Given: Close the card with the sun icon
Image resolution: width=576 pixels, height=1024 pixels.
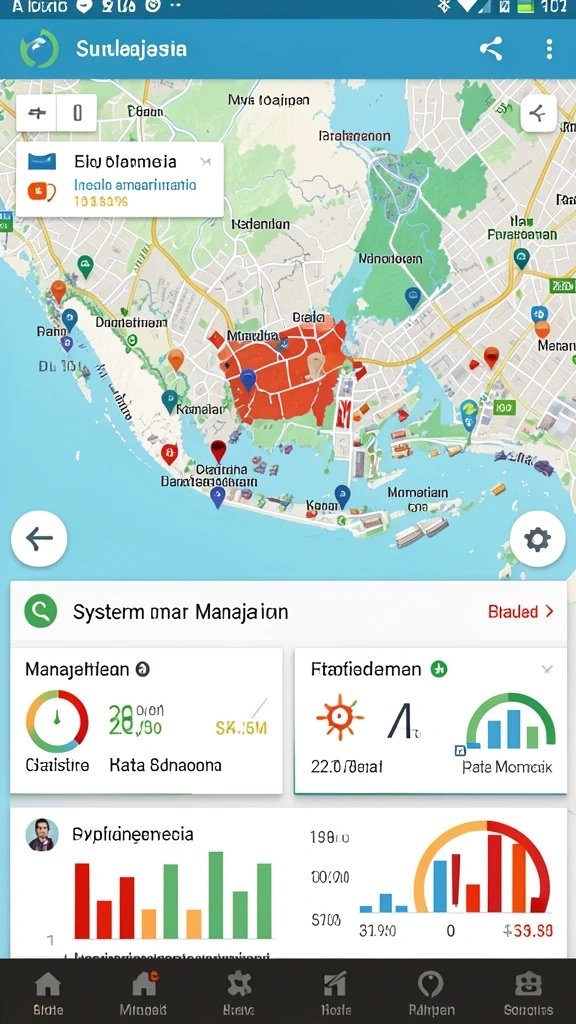Looking at the screenshot, I should pos(547,669).
